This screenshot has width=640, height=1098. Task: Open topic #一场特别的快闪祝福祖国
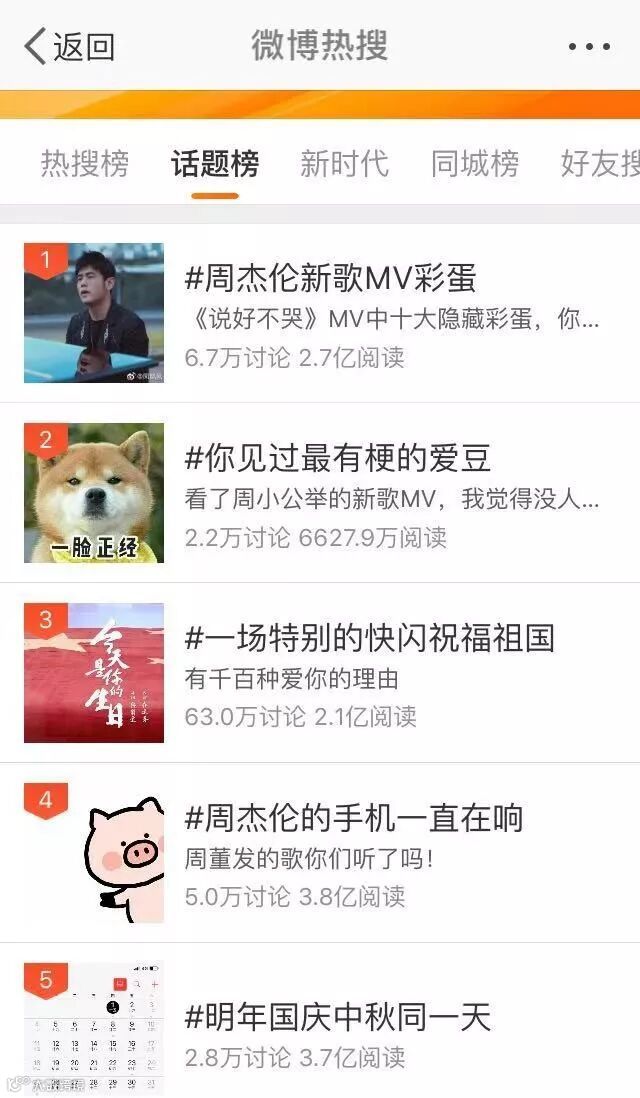tap(369, 638)
